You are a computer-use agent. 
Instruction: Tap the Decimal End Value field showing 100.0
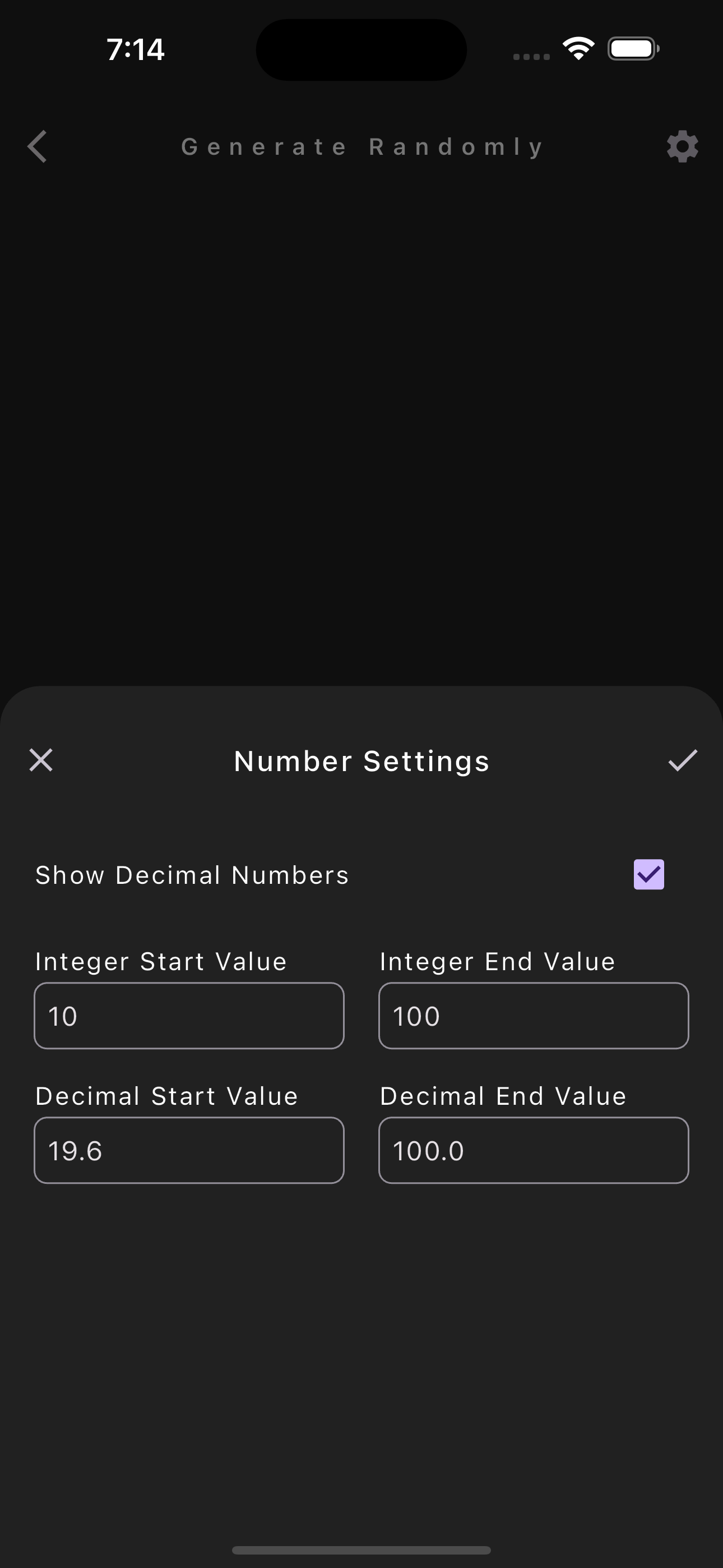tap(532, 1150)
